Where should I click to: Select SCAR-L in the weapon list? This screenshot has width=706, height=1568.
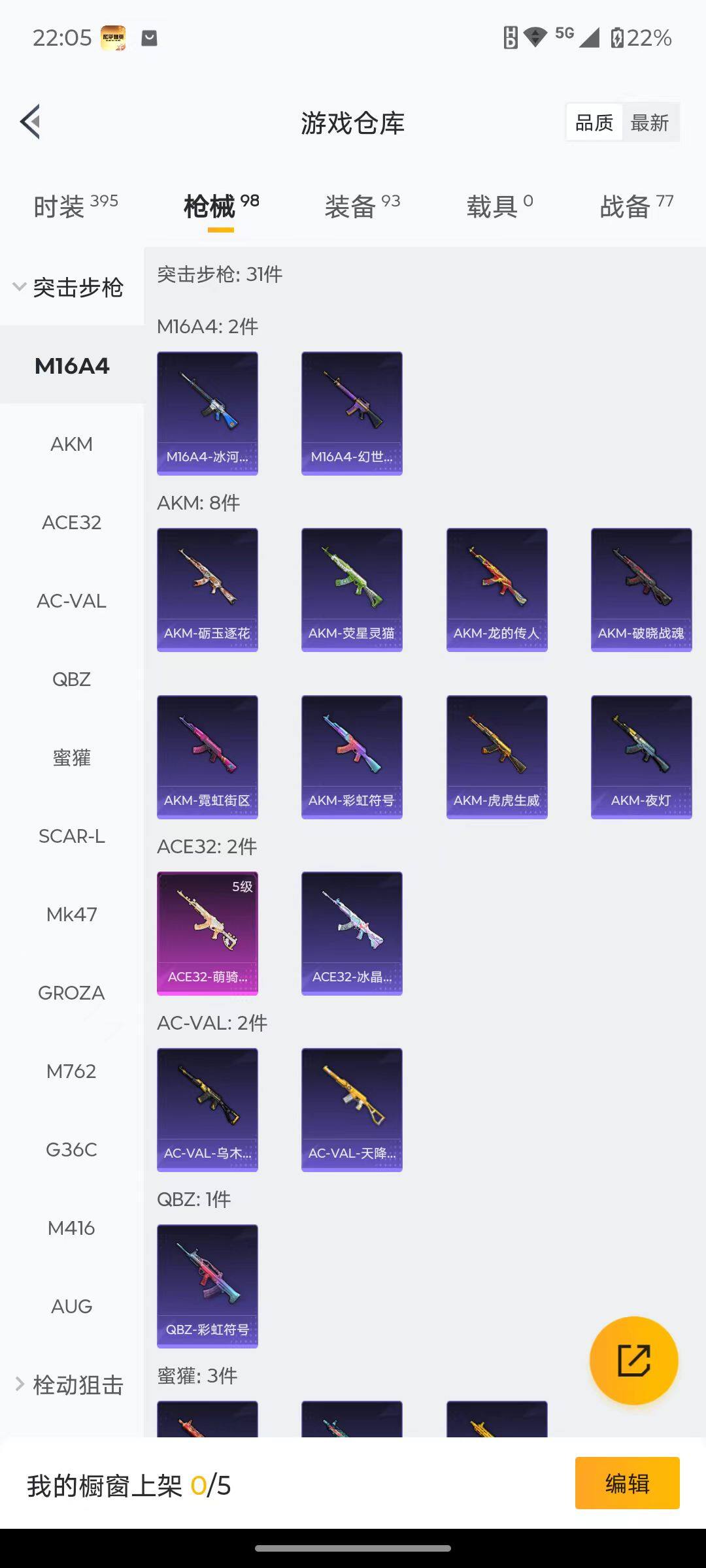pos(71,836)
